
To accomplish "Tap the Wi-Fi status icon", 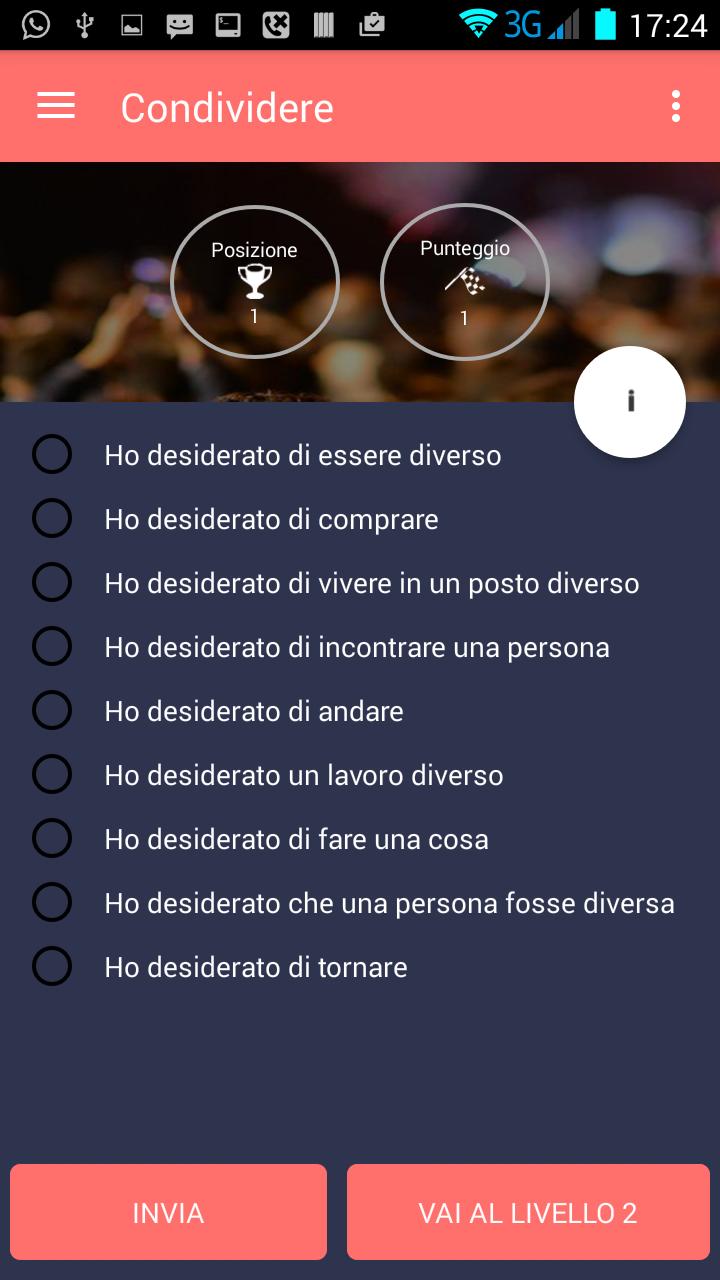I will tap(478, 24).
